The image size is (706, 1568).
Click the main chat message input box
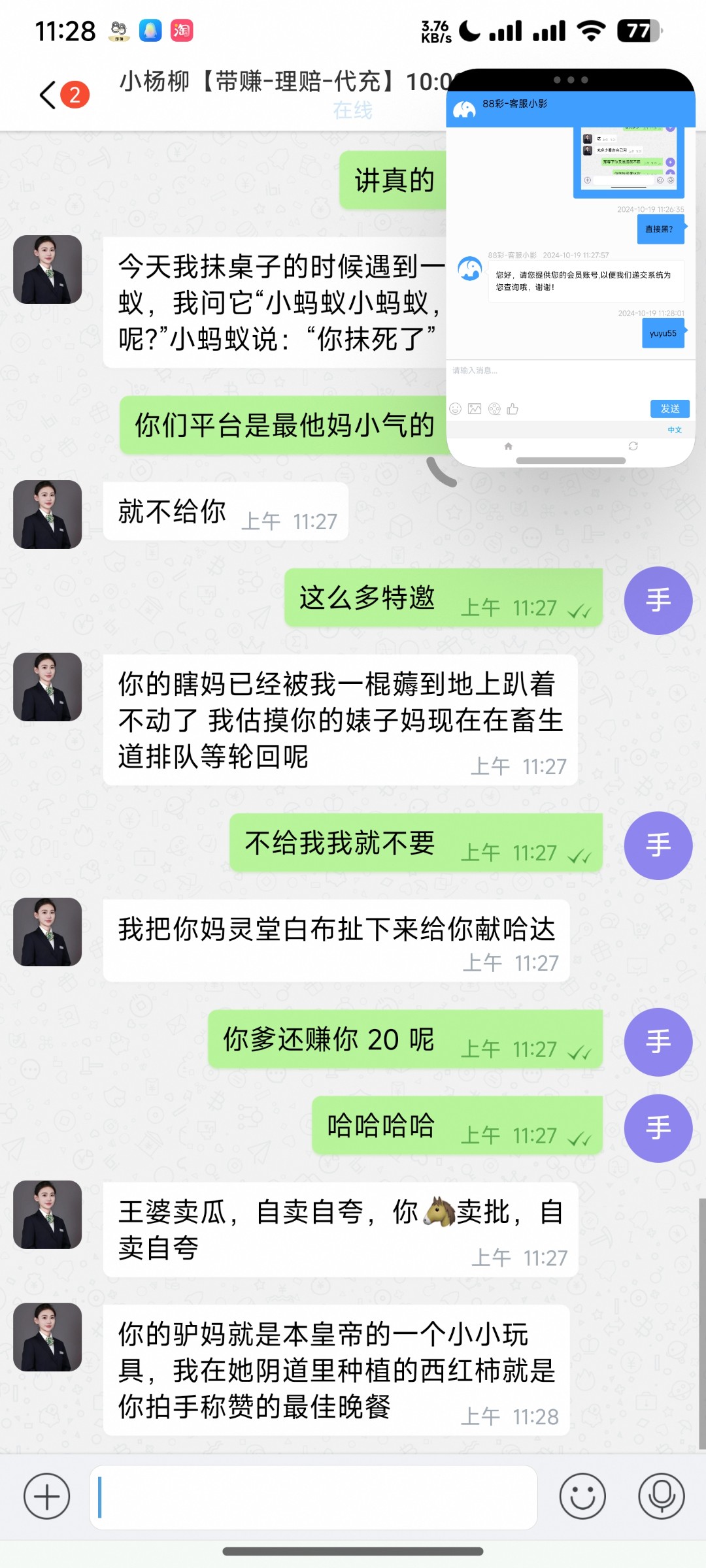[x=314, y=1496]
